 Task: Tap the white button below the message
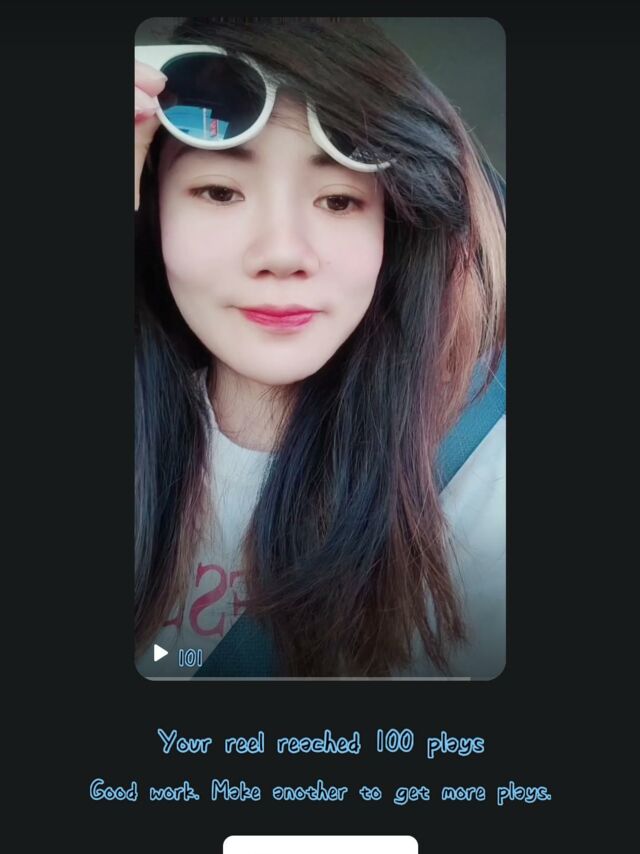pyautogui.click(x=320, y=845)
